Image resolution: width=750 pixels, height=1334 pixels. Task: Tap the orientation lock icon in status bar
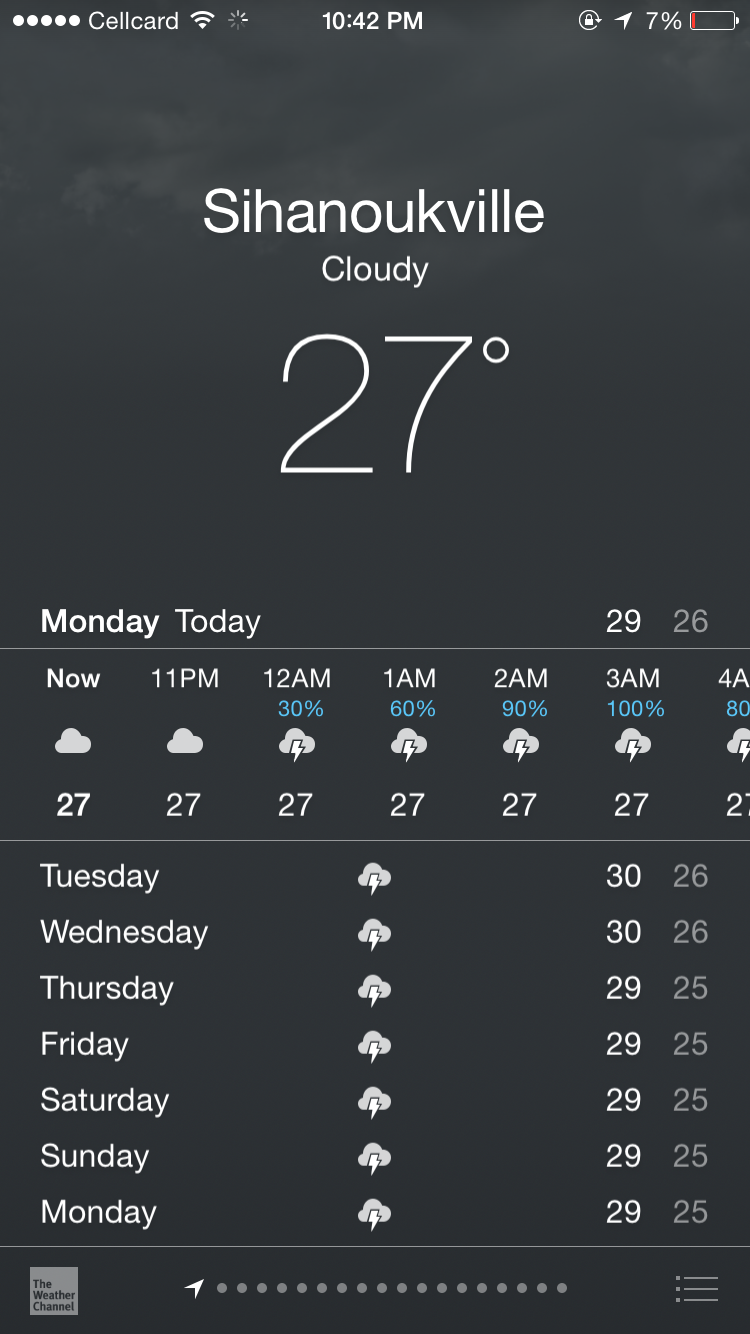589,19
